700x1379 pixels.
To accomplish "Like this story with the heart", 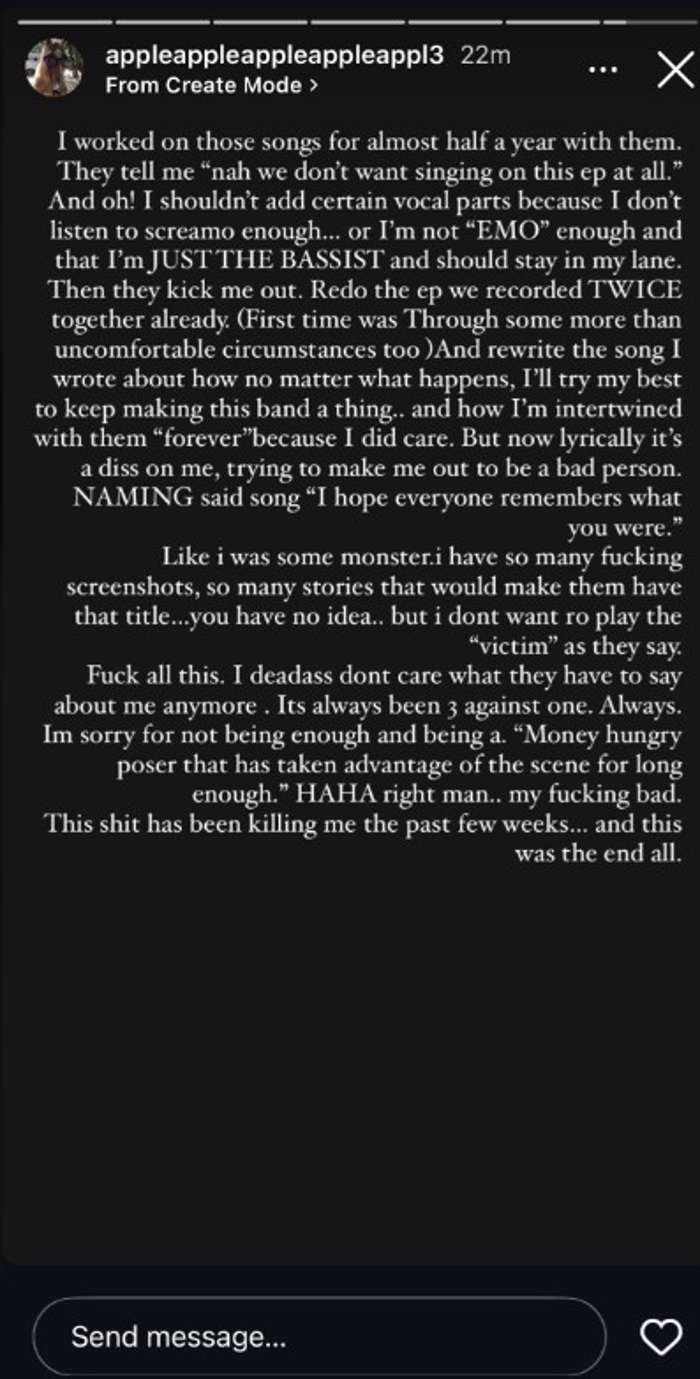I will 659,1336.
